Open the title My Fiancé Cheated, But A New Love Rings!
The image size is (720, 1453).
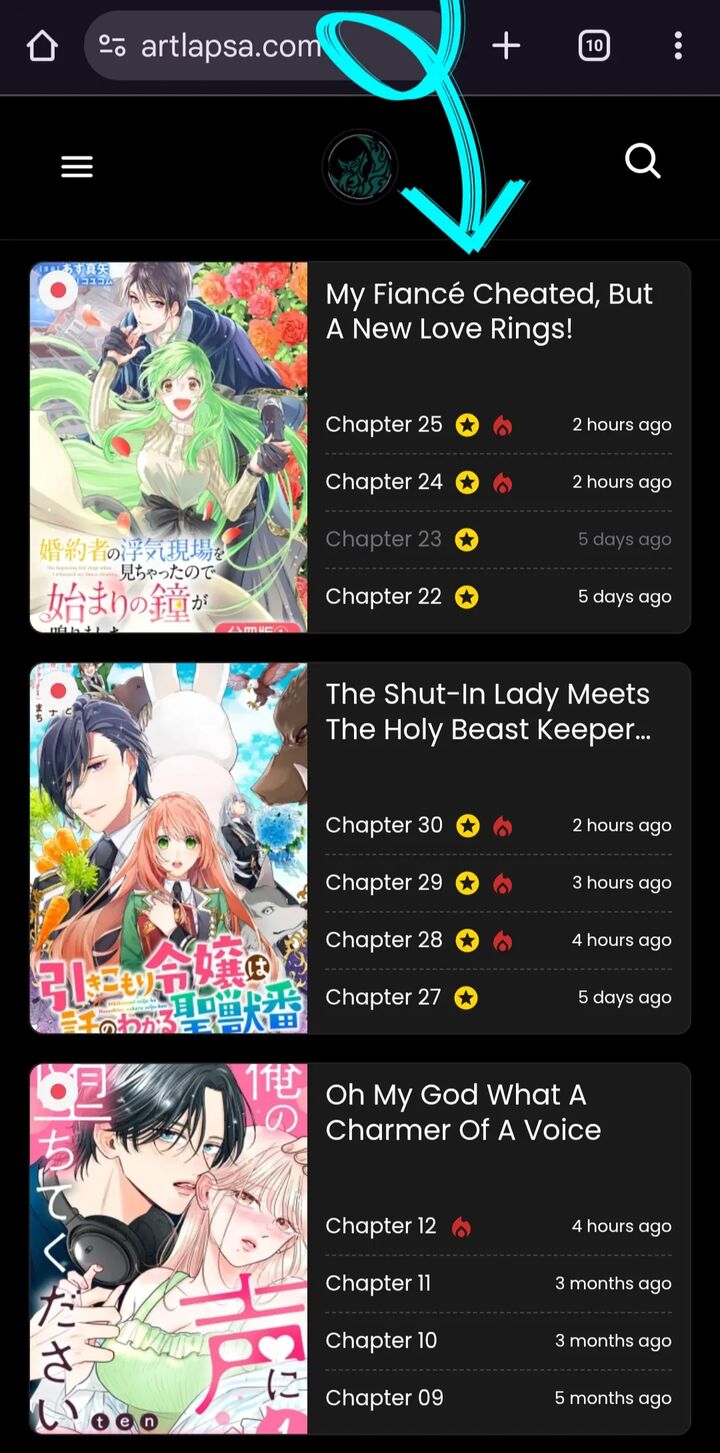(x=489, y=310)
